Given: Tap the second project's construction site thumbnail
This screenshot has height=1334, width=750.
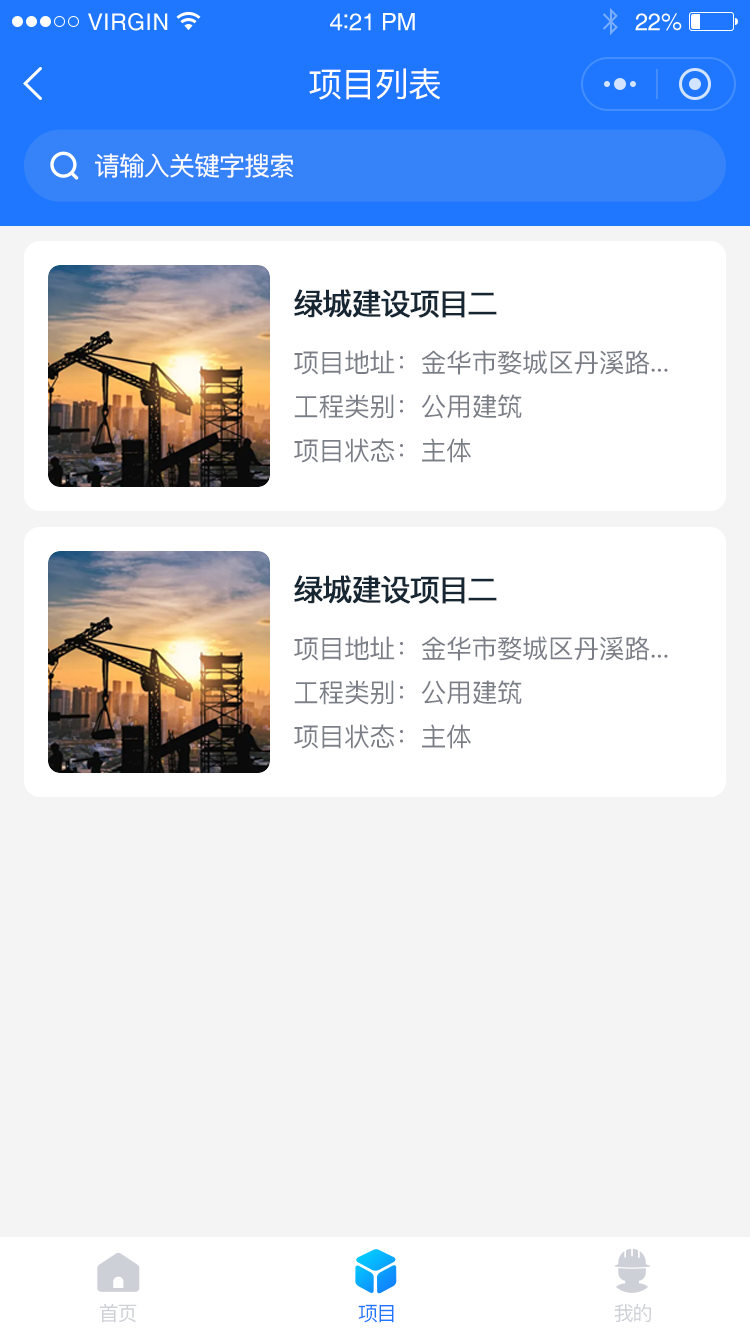Looking at the screenshot, I should coord(158,660).
